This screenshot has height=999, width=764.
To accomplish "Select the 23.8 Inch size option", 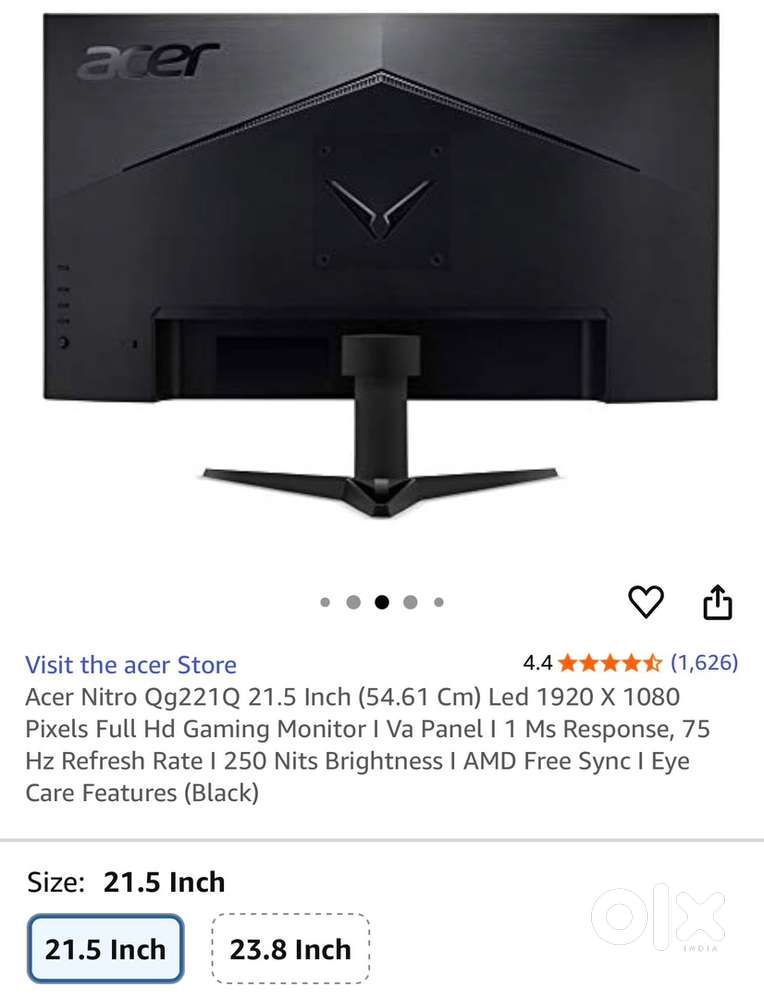I will tap(290, 949).
